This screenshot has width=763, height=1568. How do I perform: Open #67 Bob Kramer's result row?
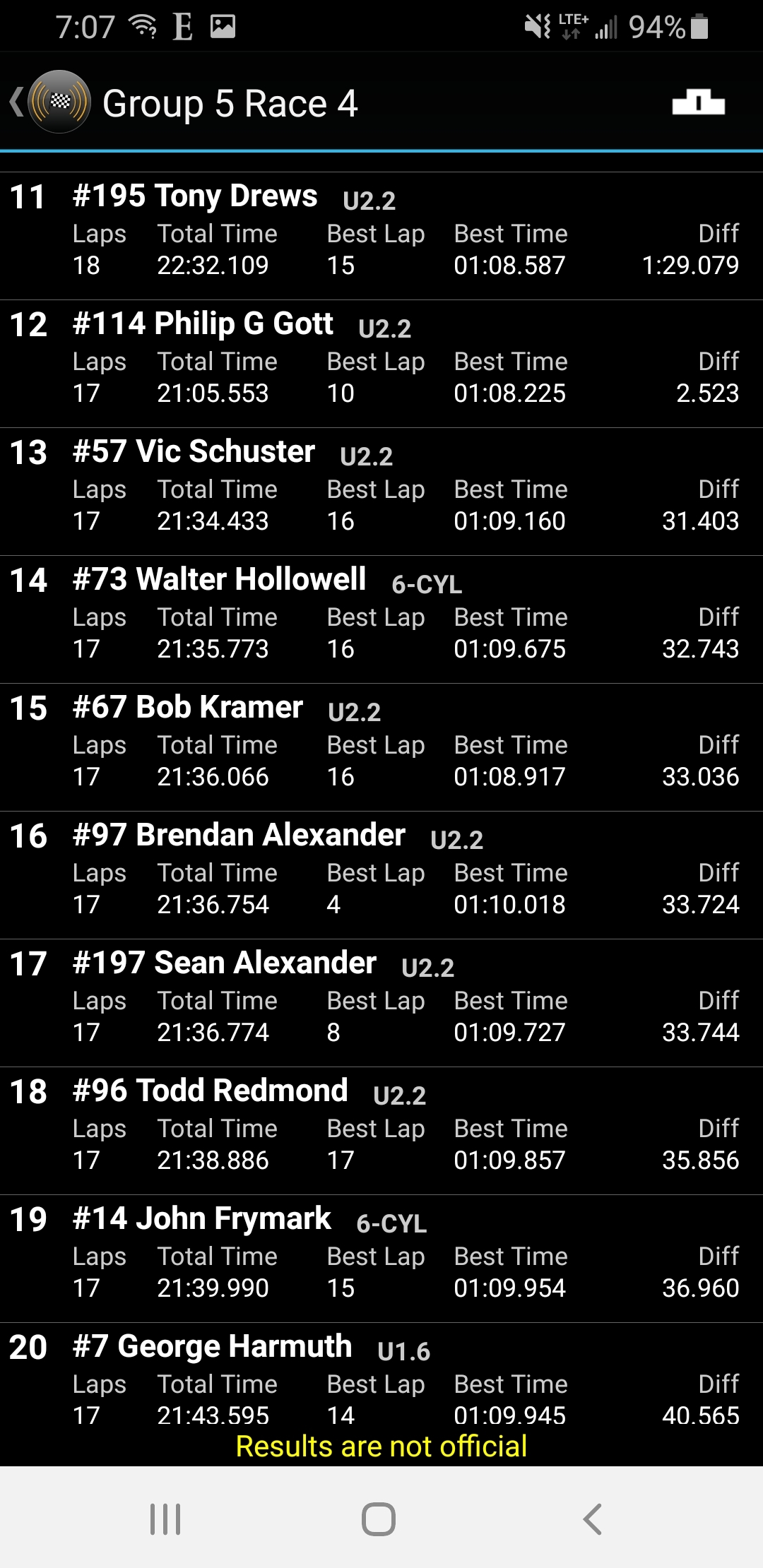(x=381, y=747)
